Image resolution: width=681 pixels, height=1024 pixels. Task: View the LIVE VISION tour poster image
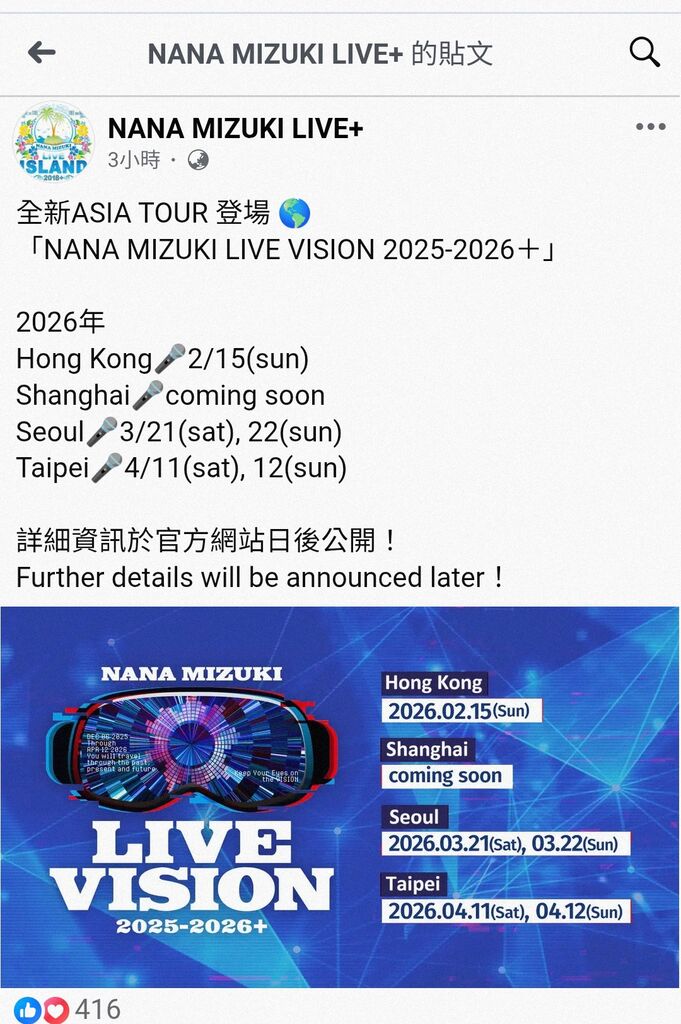pos(340,796)
